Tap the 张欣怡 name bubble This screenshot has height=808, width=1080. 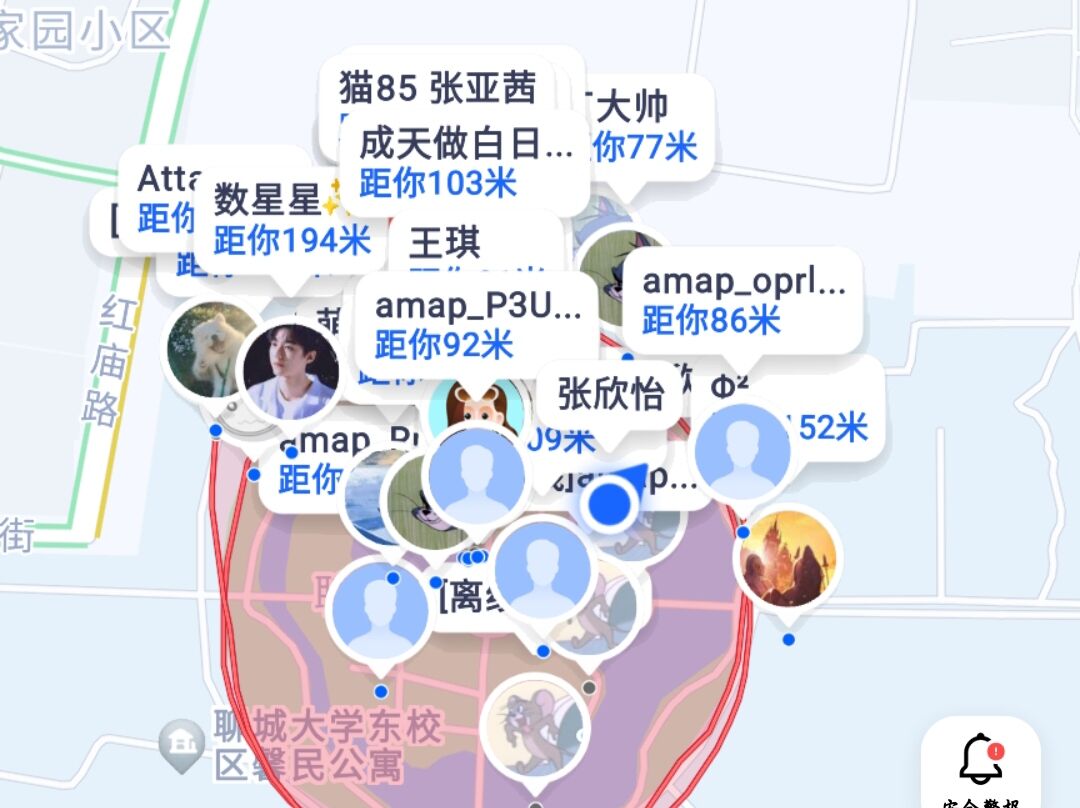(610, 394)
